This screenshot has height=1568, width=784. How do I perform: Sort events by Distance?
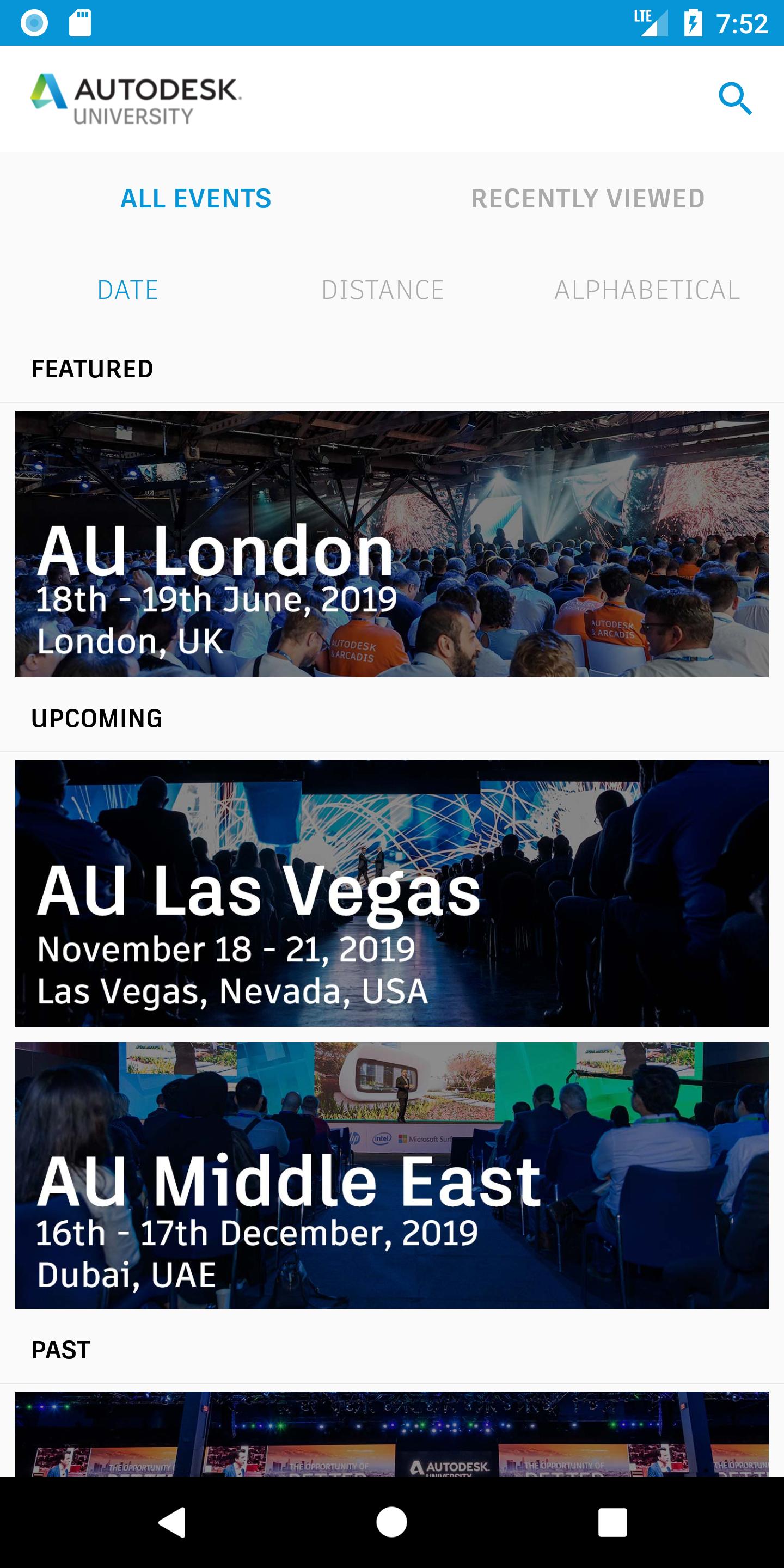tap(382, 290)
